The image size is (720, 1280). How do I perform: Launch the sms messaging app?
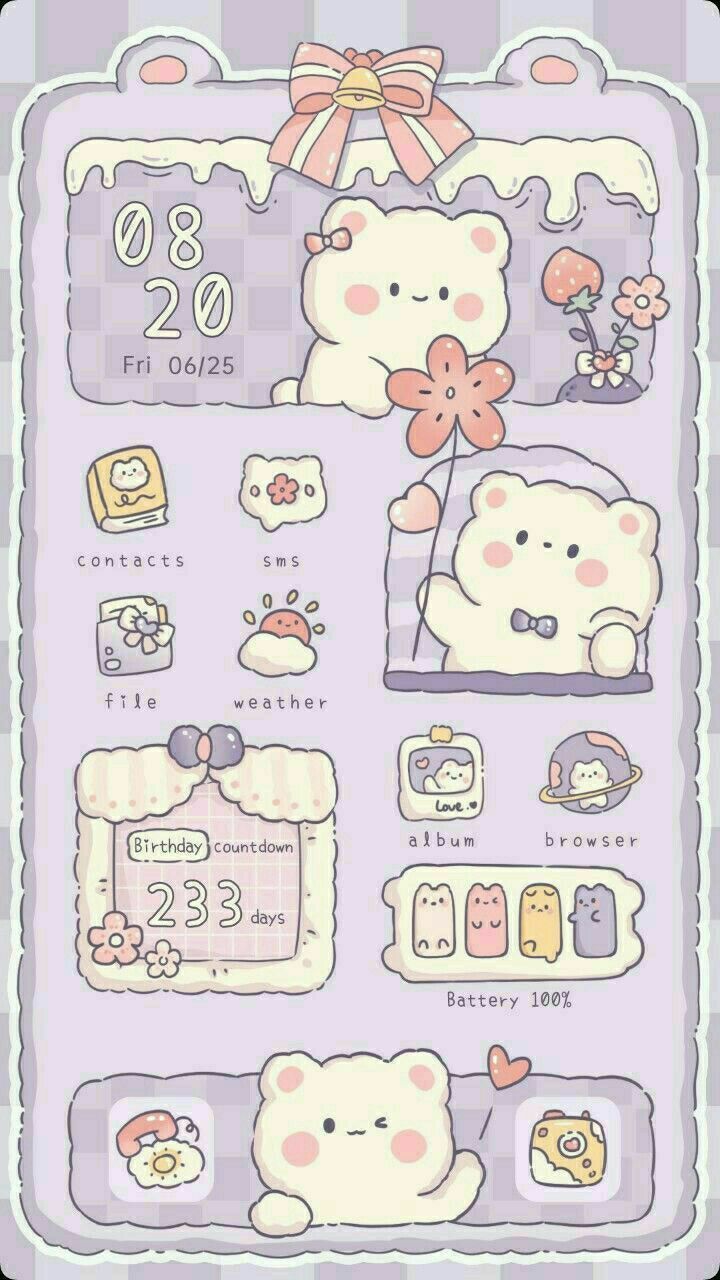pyautogui.click(x=284, y=490)
